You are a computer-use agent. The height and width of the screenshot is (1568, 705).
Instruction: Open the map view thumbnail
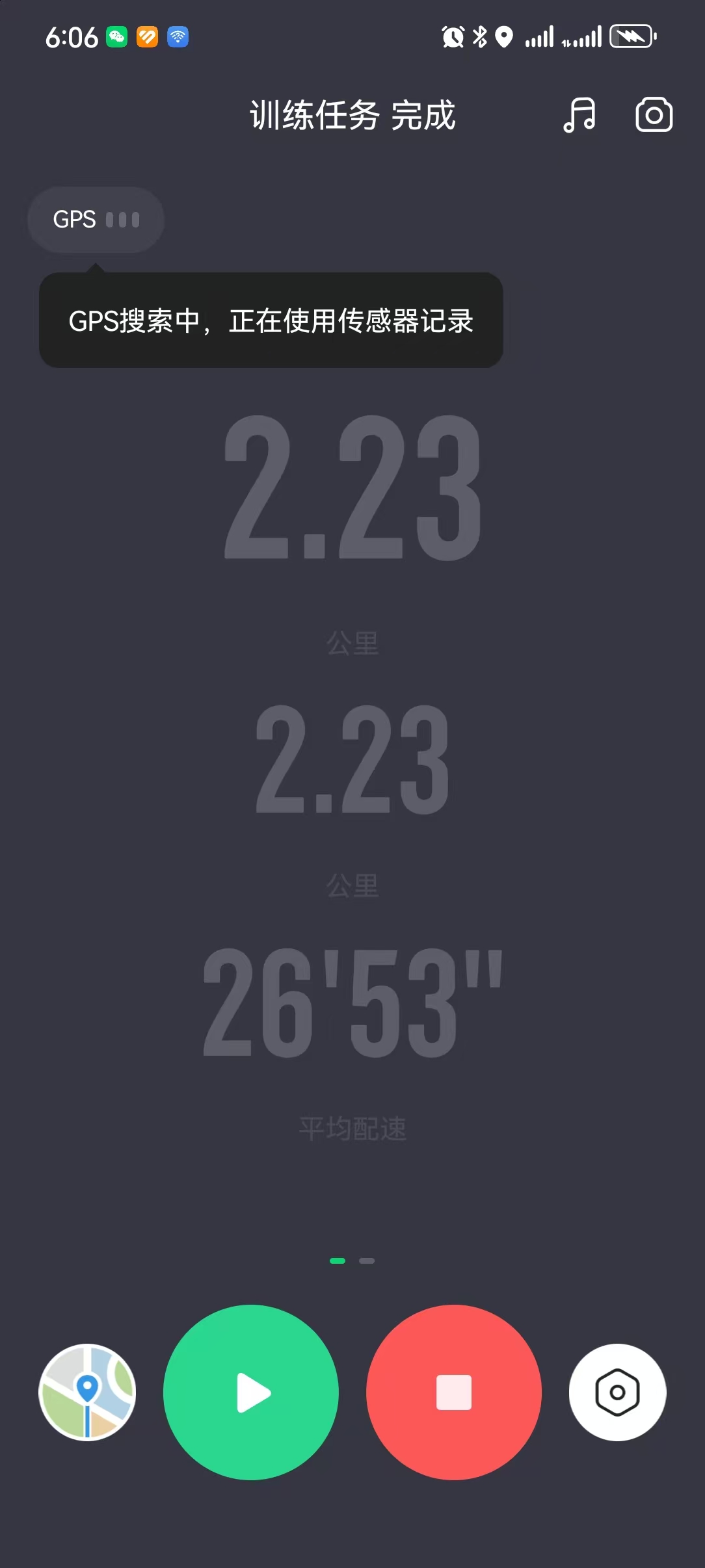pos(87,1392)
